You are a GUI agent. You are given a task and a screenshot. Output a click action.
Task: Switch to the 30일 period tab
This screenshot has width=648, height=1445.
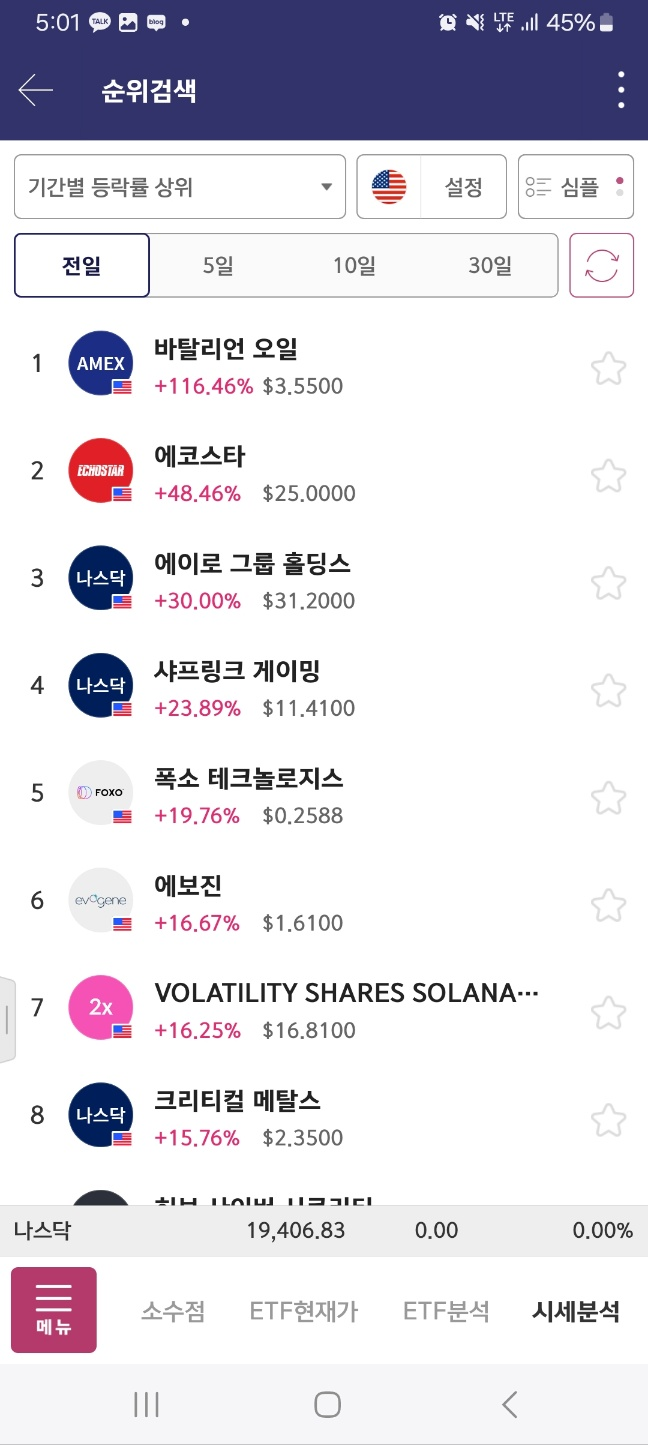point(490,266)
